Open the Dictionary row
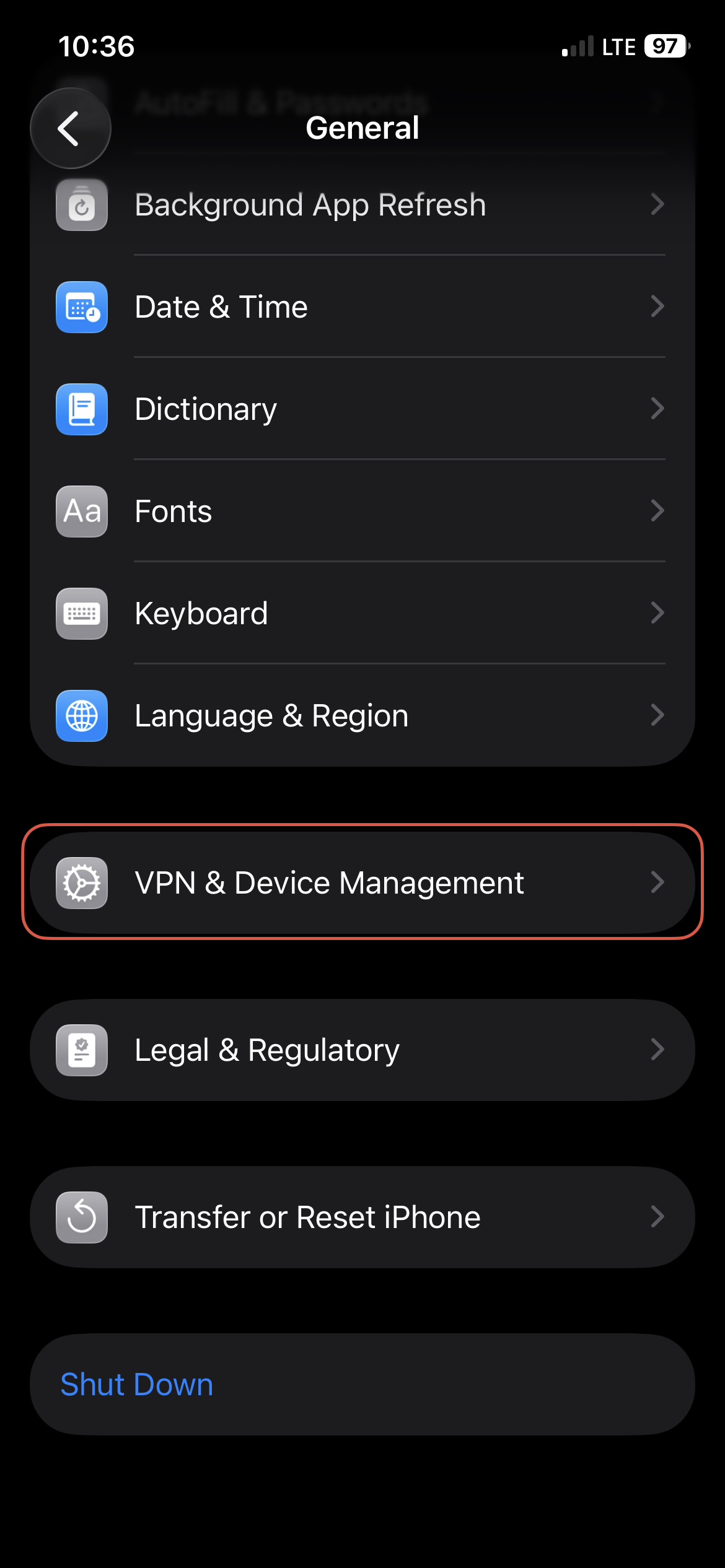 [x=362, y=409]
